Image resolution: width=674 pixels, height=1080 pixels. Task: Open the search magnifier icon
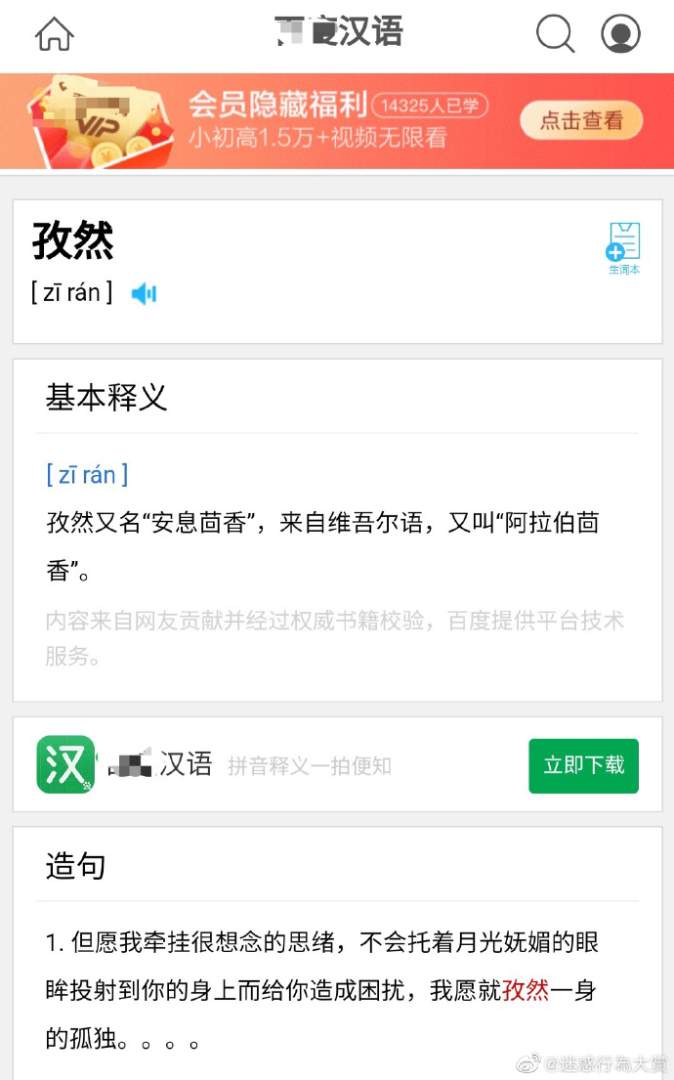tap(555, 34)
